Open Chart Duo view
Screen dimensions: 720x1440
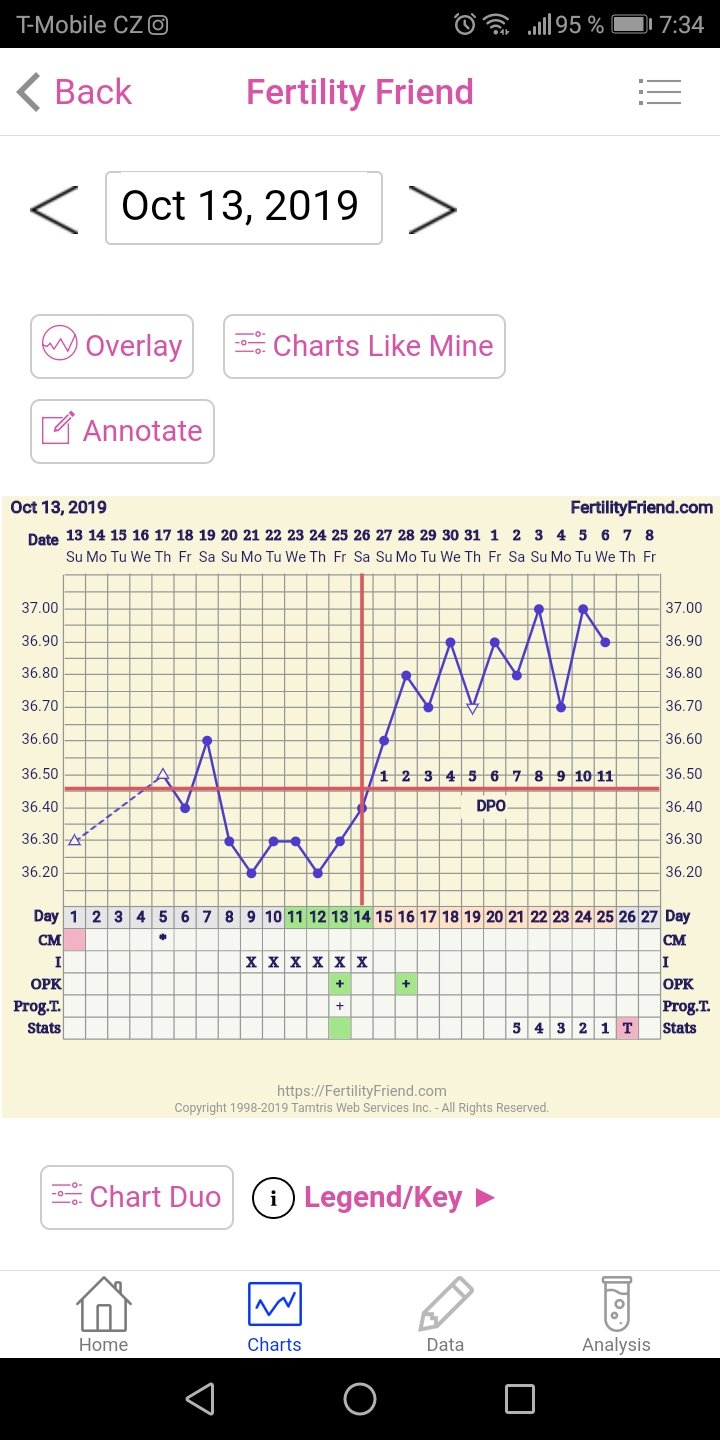(137, 1197)
